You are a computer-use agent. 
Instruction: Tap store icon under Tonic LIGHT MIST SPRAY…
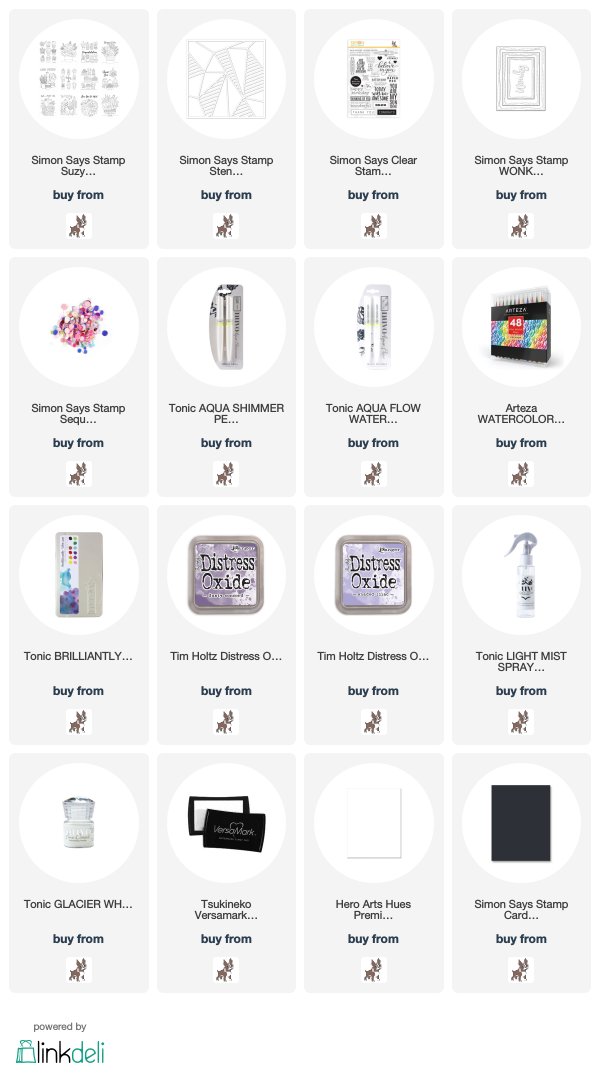click(521, 722)
